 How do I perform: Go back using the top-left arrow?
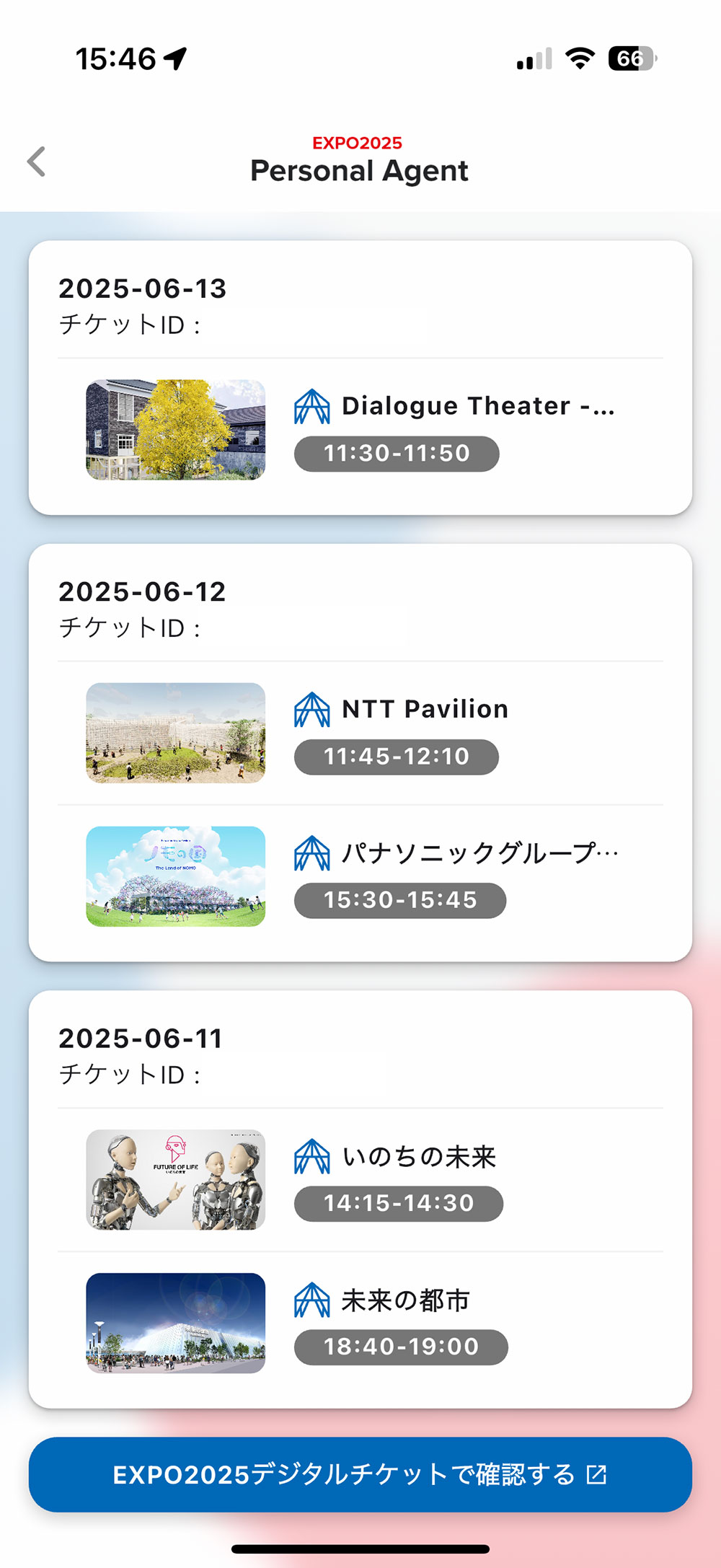point(37,162)
